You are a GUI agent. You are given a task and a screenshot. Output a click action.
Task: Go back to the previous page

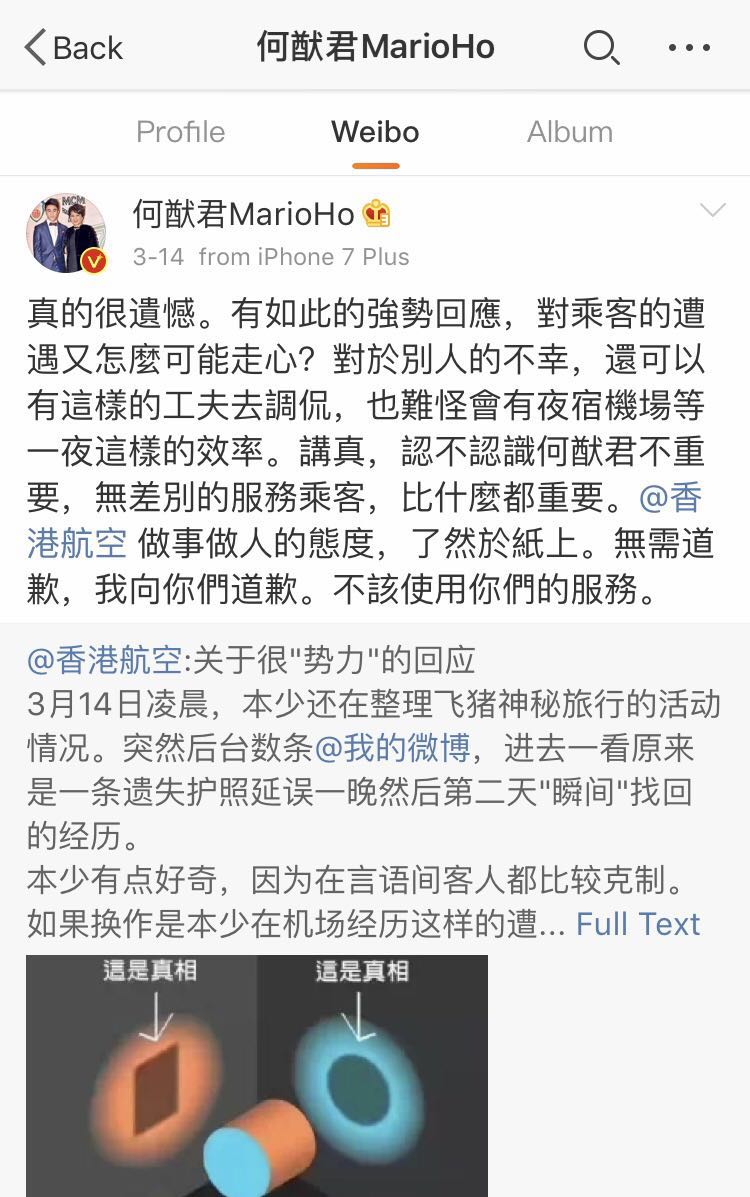point(72,47)
